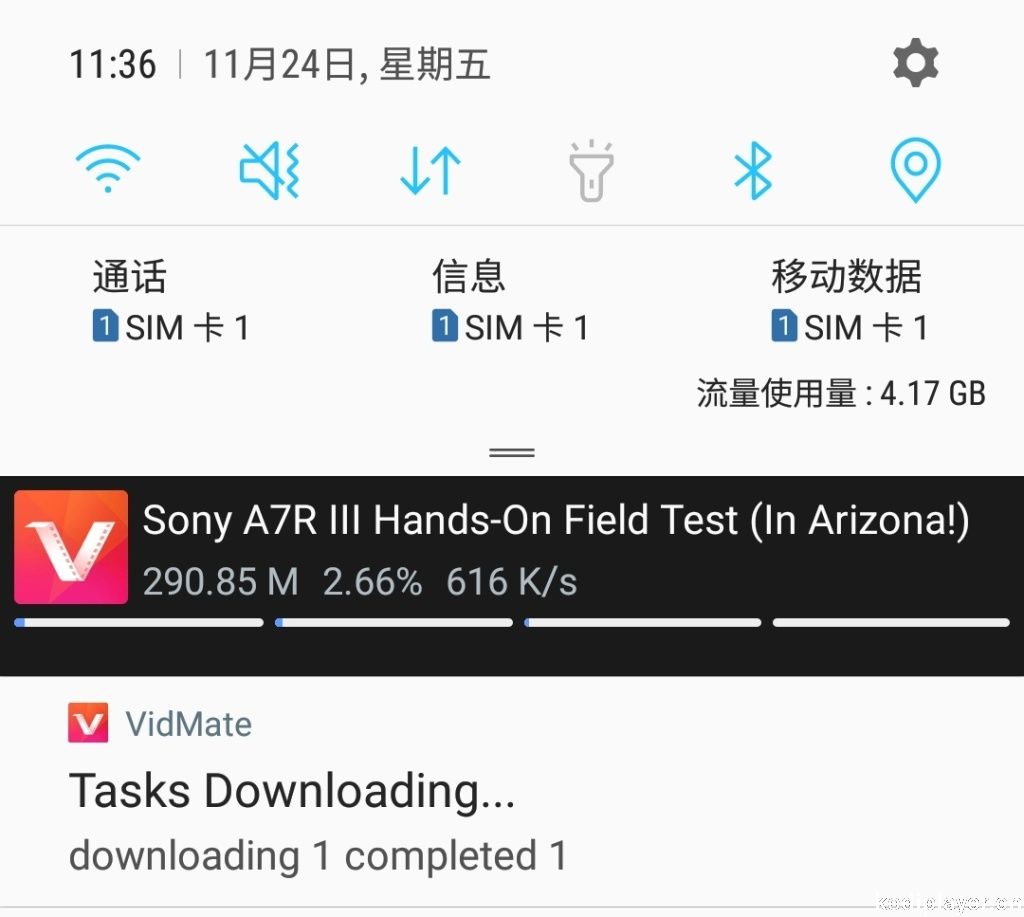Tap the quick panel expand handle

pos(512,452)
